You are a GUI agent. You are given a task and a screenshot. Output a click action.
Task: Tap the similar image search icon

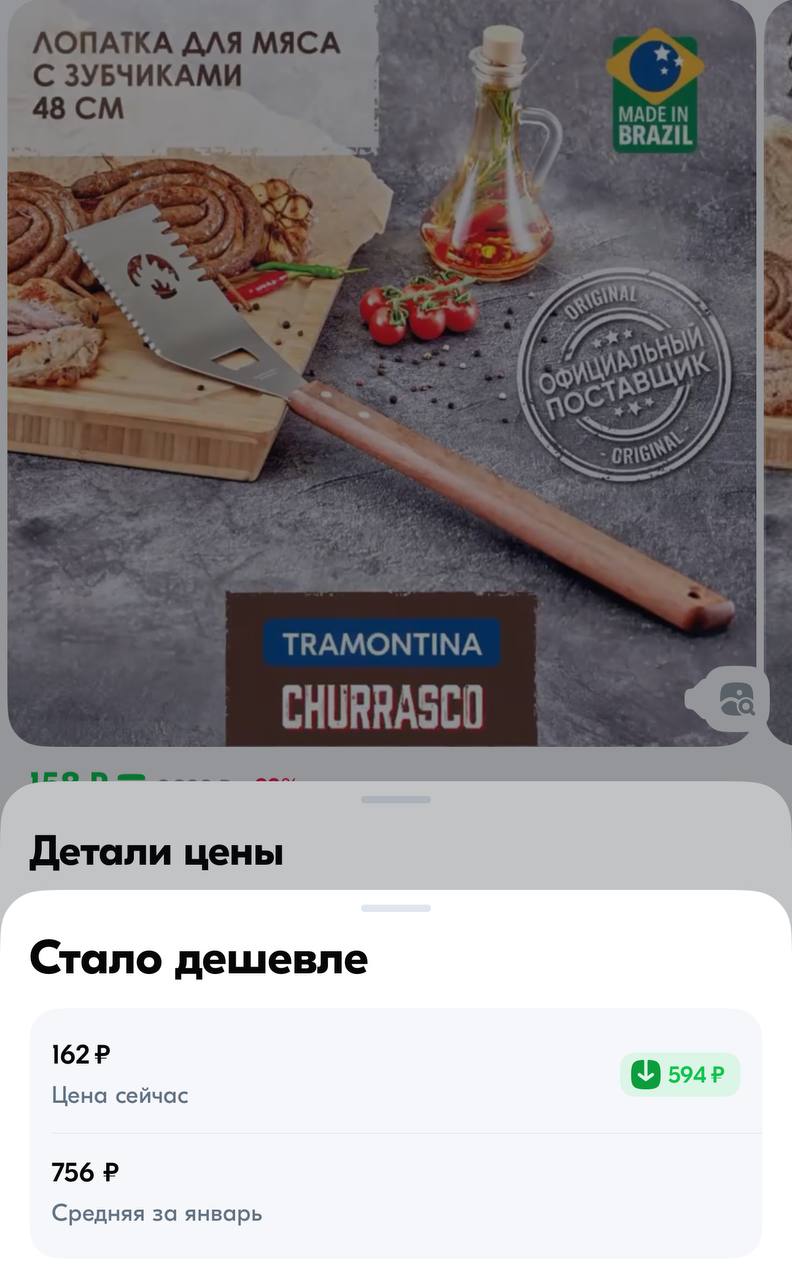[736, 701]
